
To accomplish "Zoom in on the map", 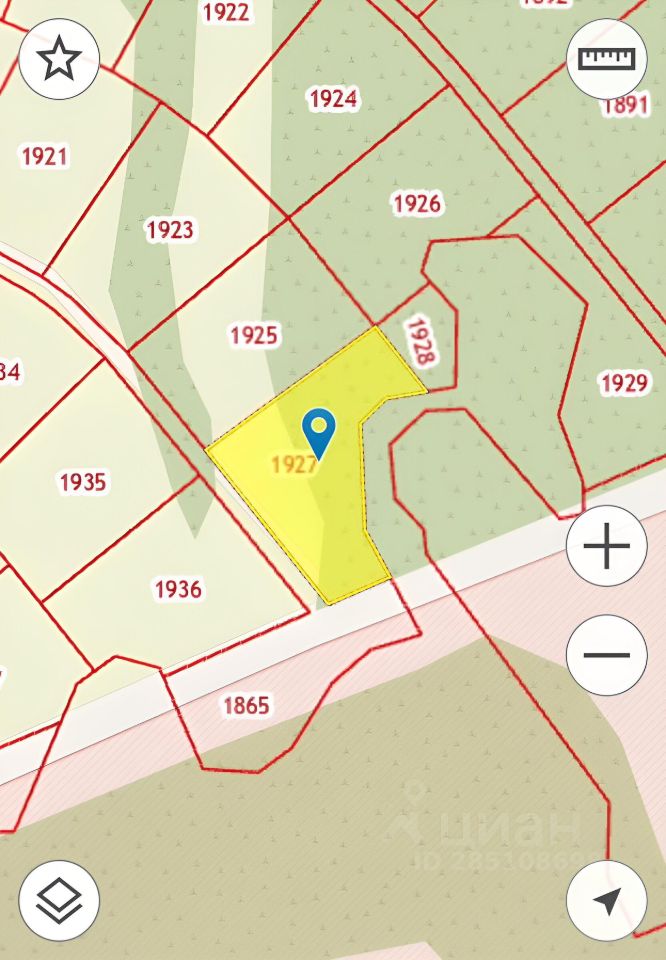I will 606,546.
